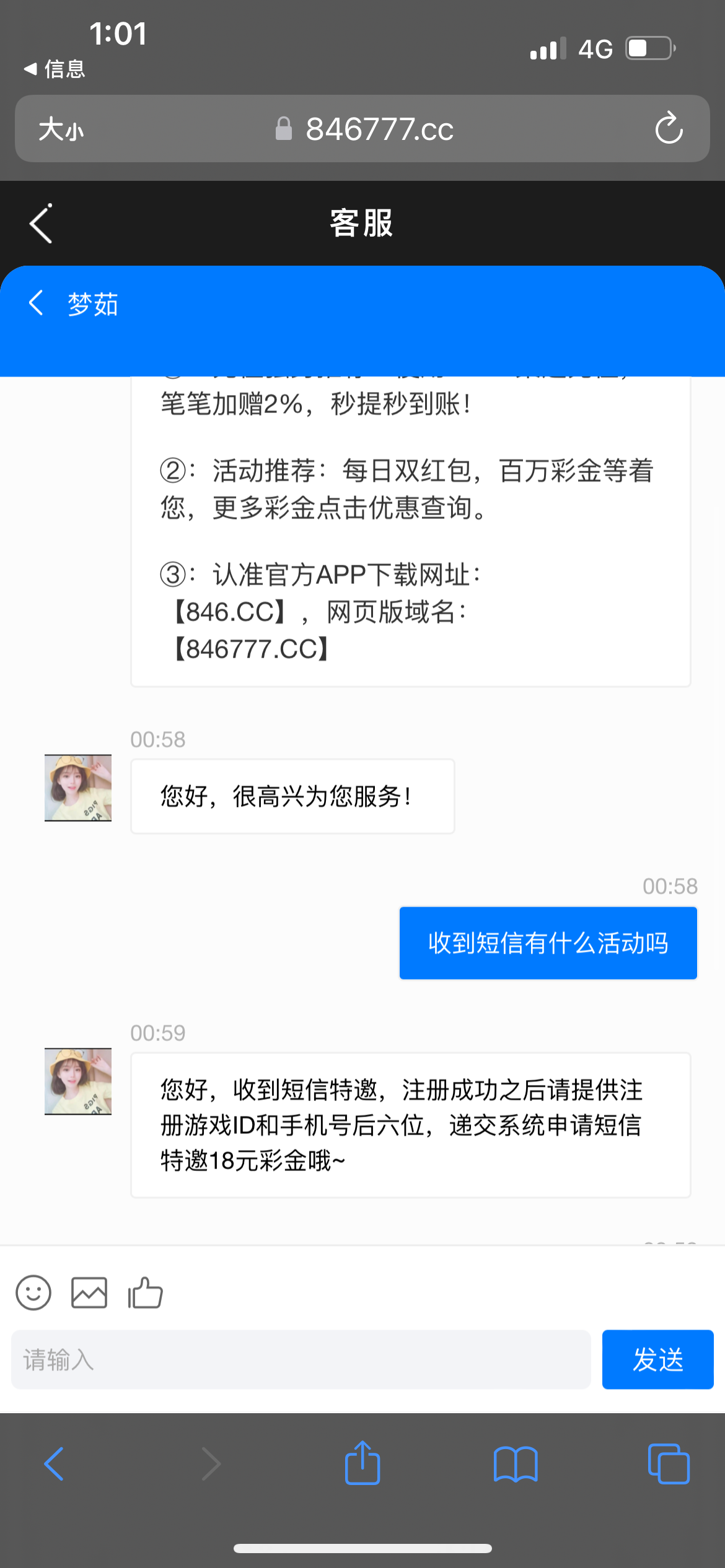Focus the 请输入 message input field

pyautogui.click(x=301, y=1359)
